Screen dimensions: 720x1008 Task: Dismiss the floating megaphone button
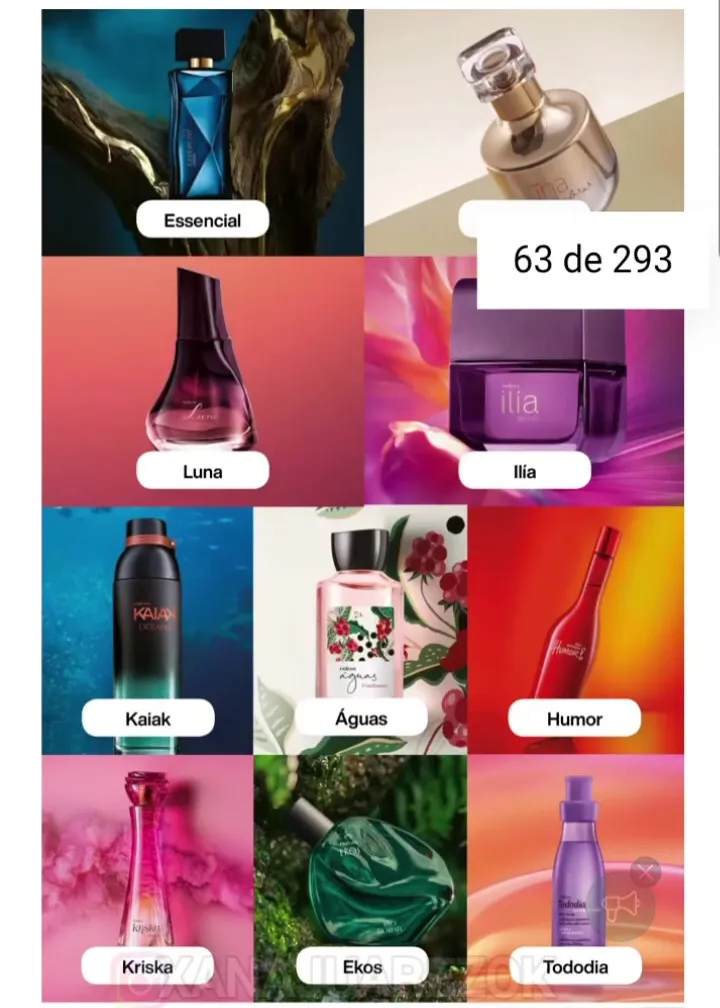646,872
